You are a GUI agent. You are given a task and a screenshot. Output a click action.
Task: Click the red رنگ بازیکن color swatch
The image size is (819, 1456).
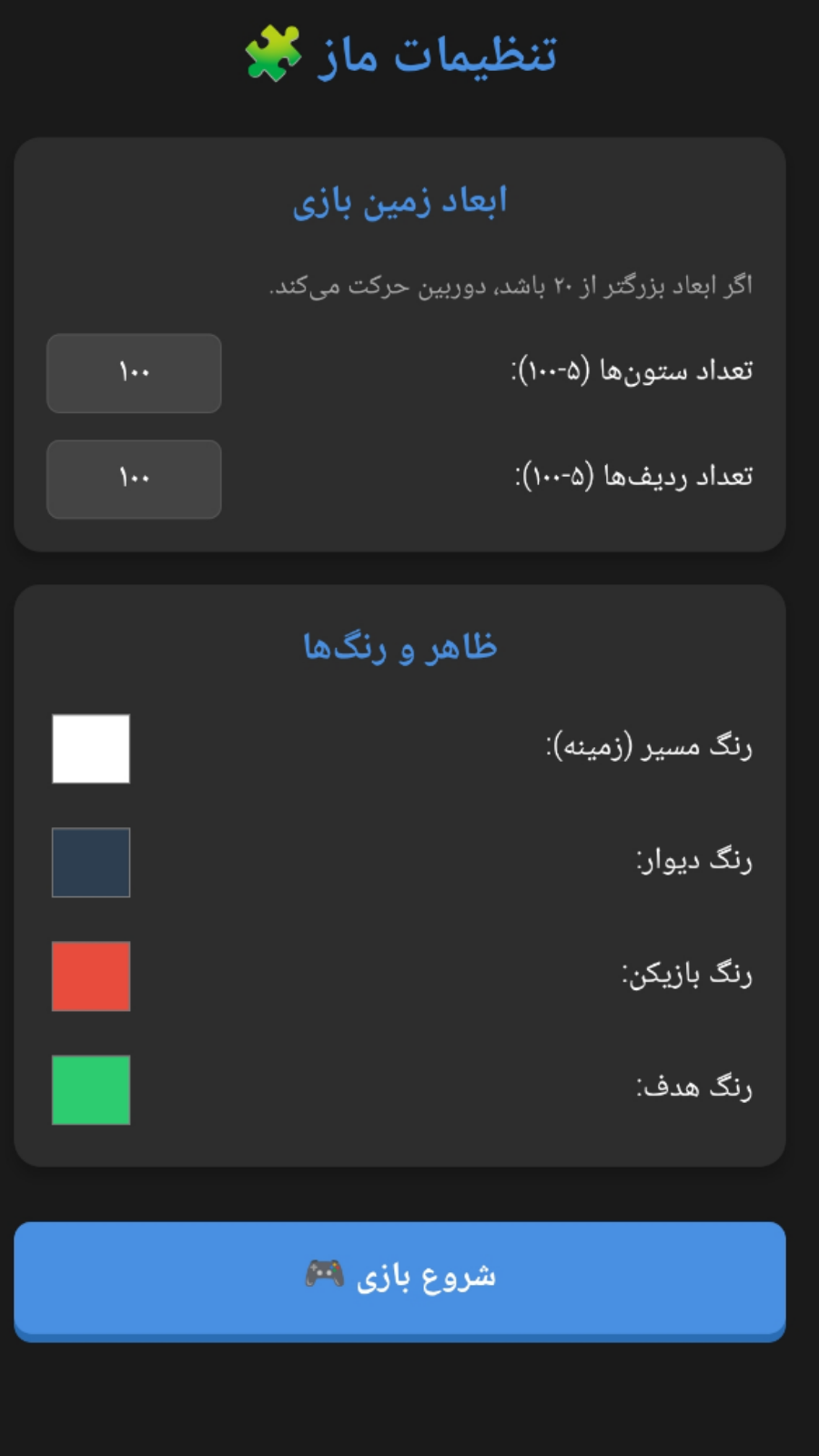[x=90, y=976]
